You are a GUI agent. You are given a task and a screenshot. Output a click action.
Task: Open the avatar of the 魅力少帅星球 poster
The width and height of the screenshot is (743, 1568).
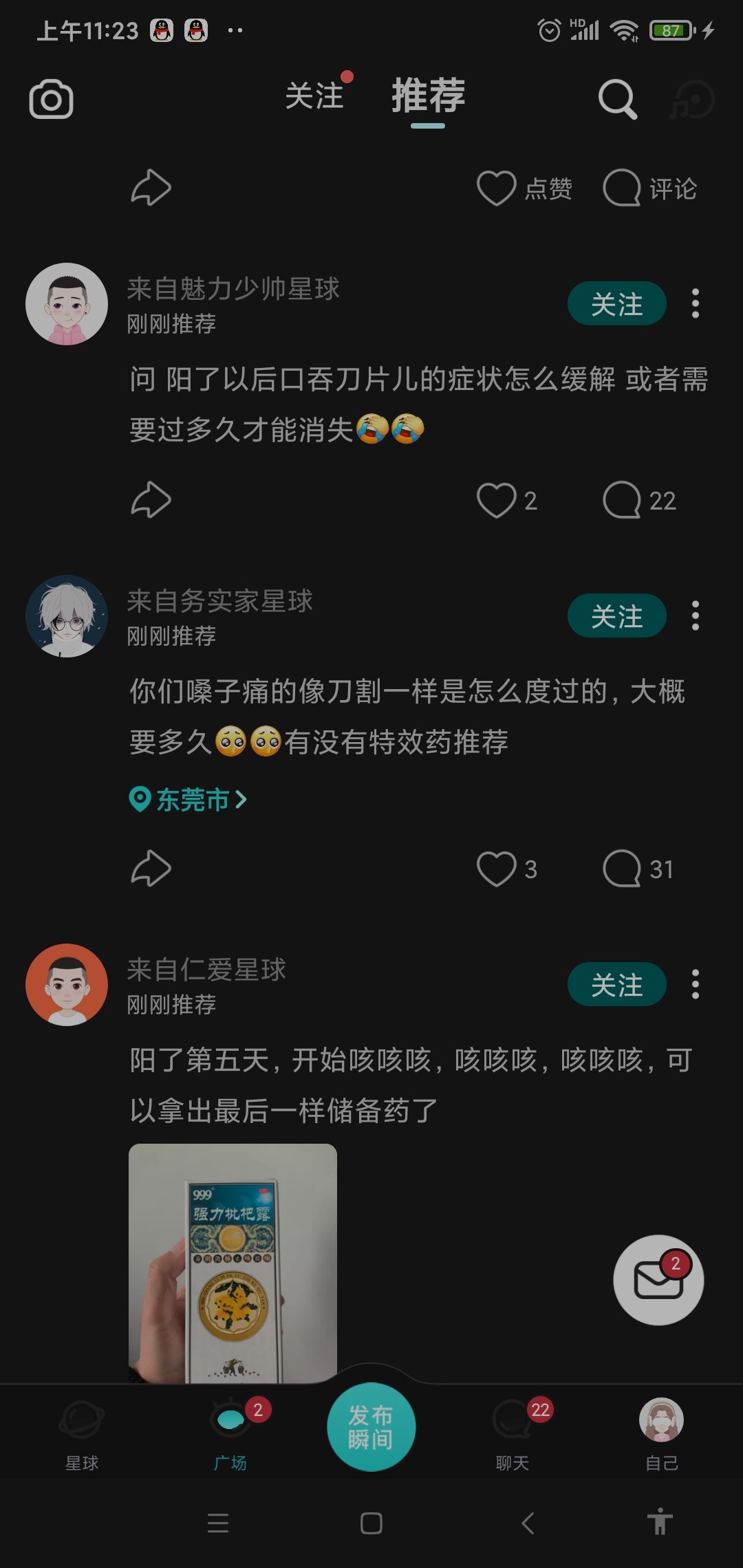(x=67, y=304)
